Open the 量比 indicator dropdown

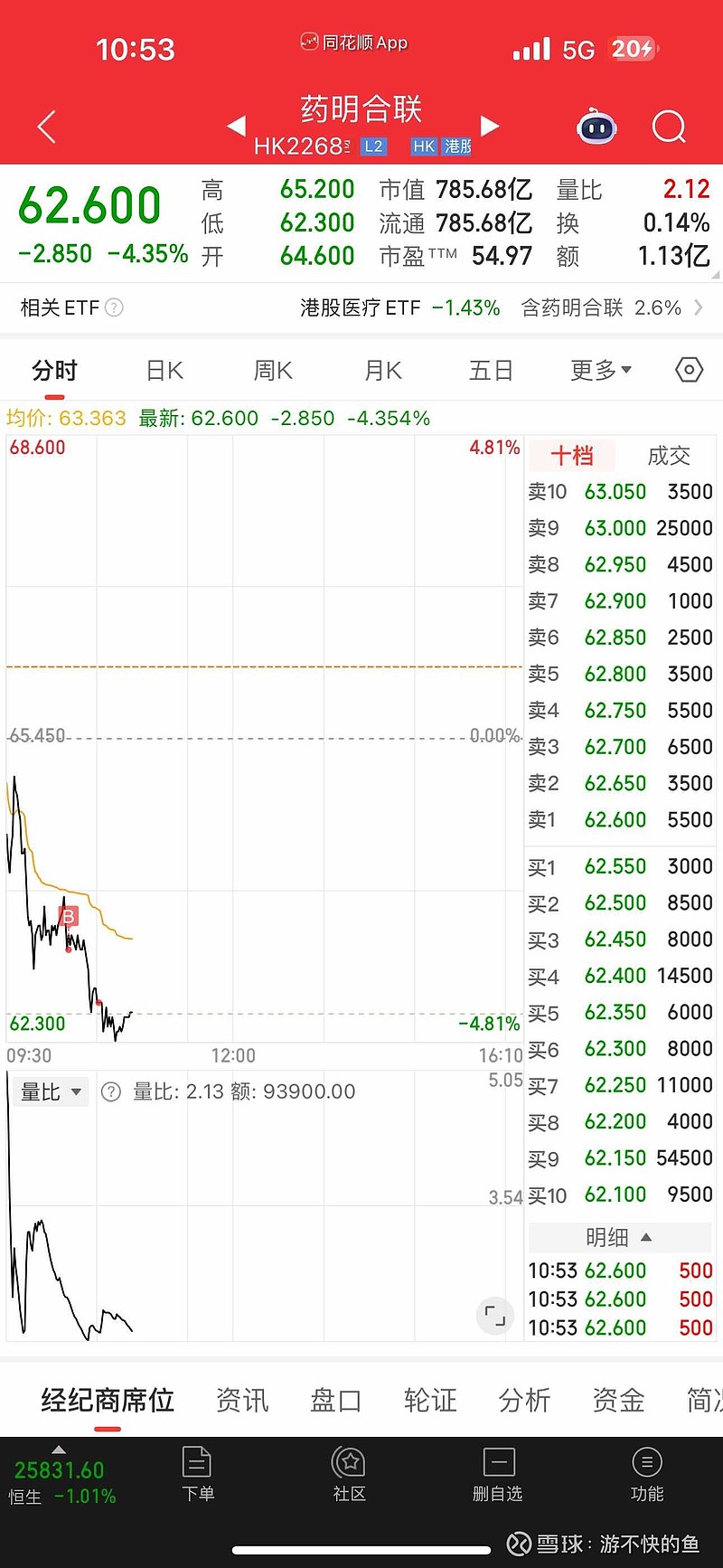coord(51,1091)
